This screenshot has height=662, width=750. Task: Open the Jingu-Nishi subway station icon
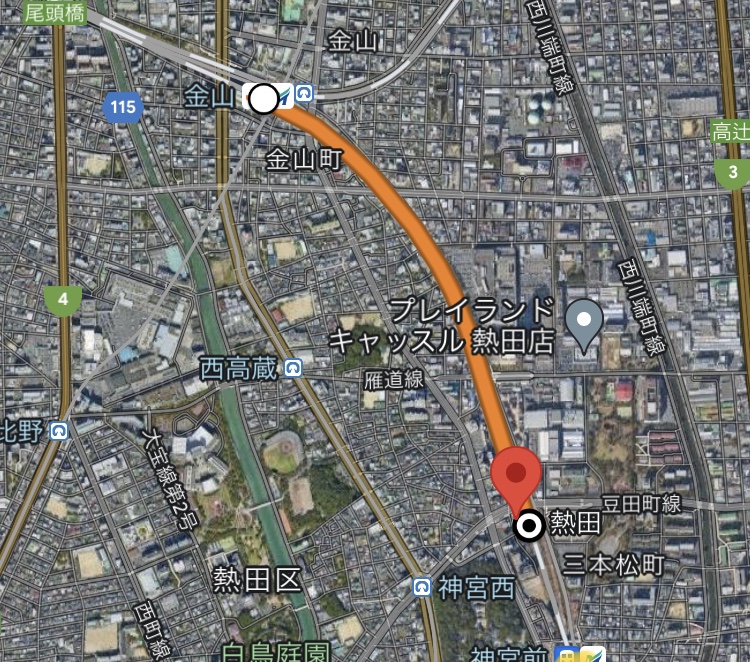click(x=423, y=587)
